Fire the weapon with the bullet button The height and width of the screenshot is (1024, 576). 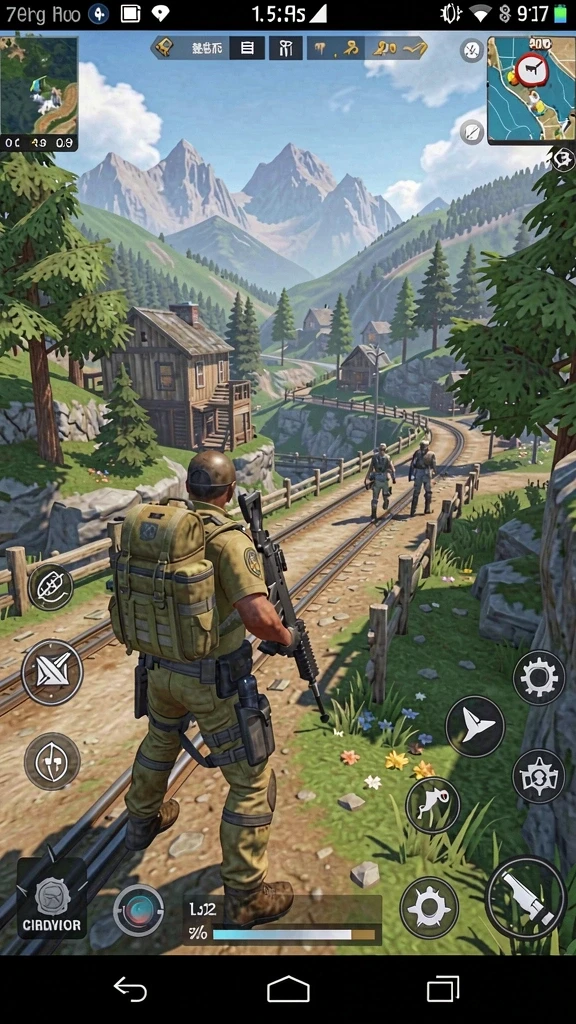[525, 897]
